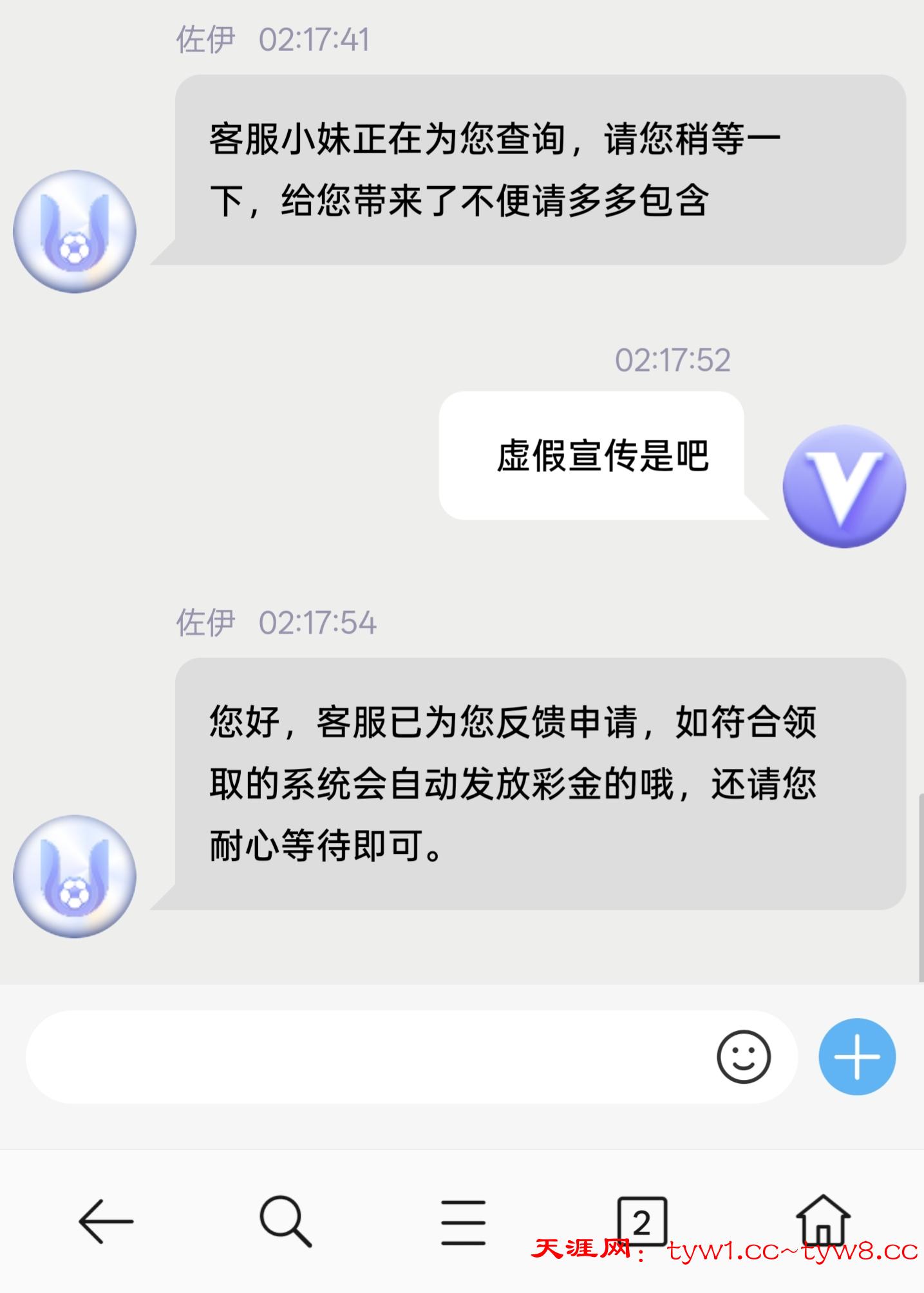Open browser search
Image resolution: width=924 pixels, height=1293 pixels.
click(285, 1222)
